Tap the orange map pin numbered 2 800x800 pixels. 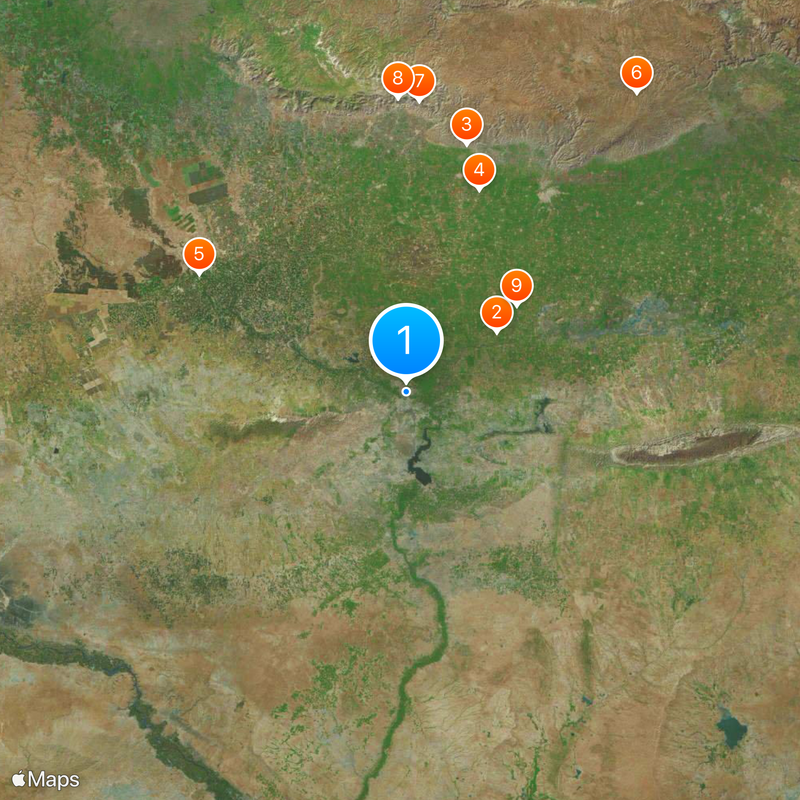497,313
